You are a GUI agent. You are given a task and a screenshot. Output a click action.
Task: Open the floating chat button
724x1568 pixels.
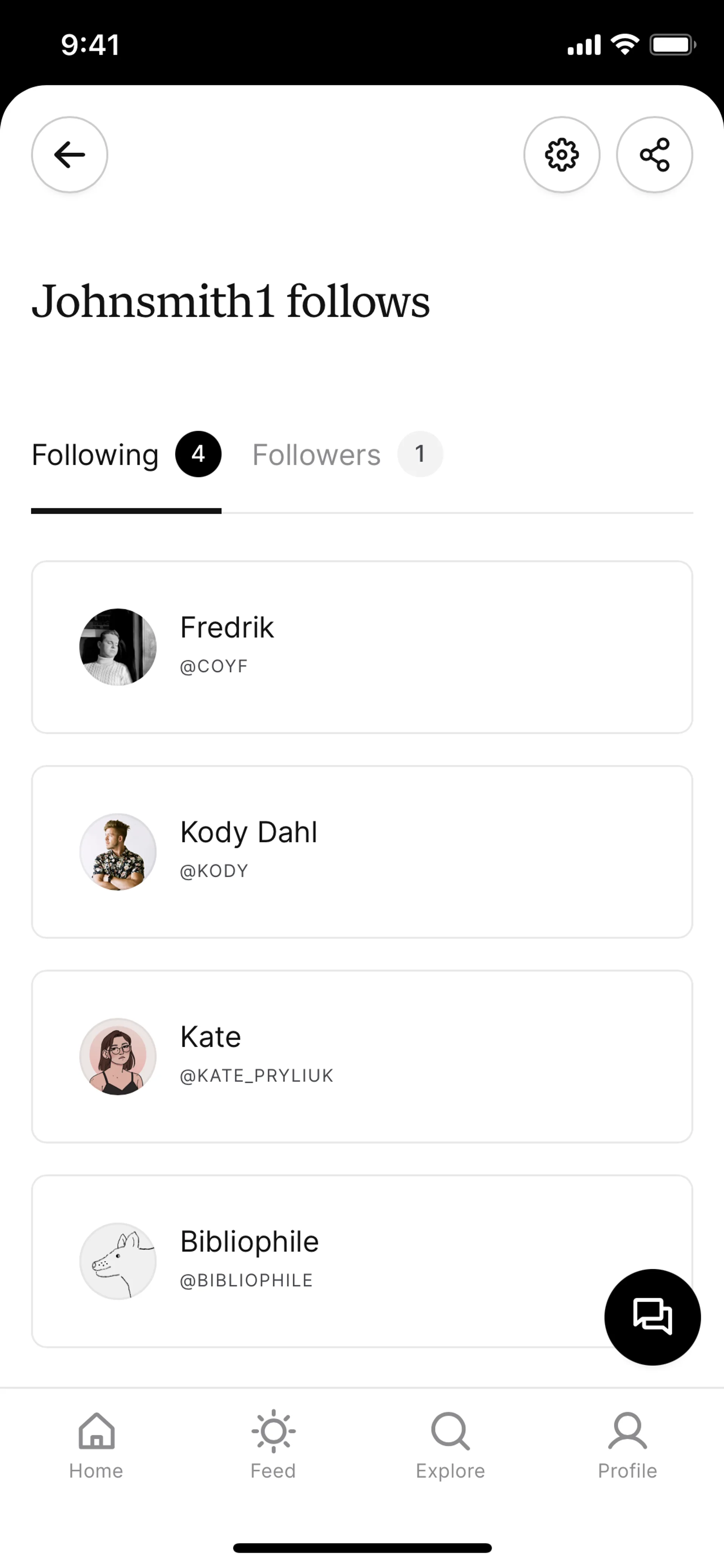pyautogui.click(x=652, y=1317)
